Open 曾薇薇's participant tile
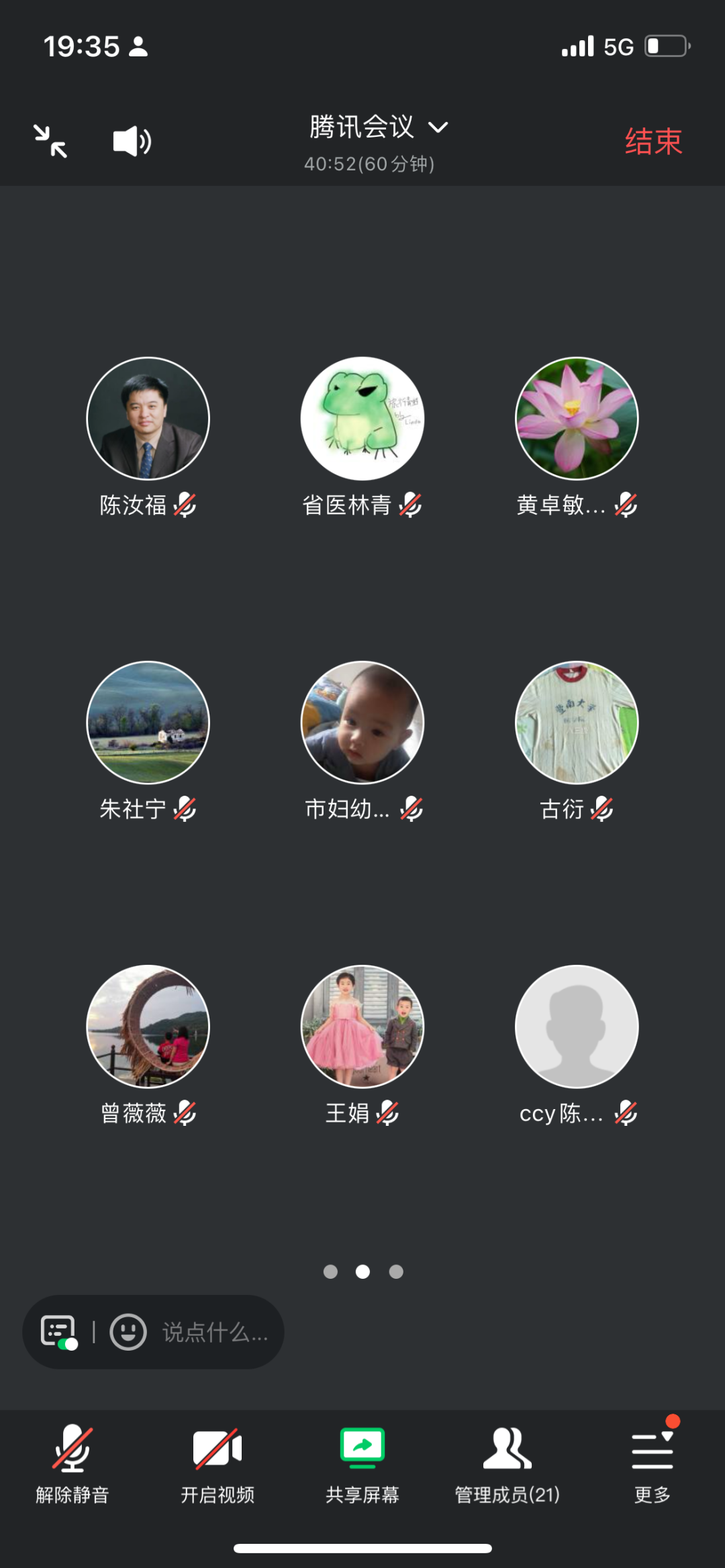725x1568 pixels. pos(148,1027)
